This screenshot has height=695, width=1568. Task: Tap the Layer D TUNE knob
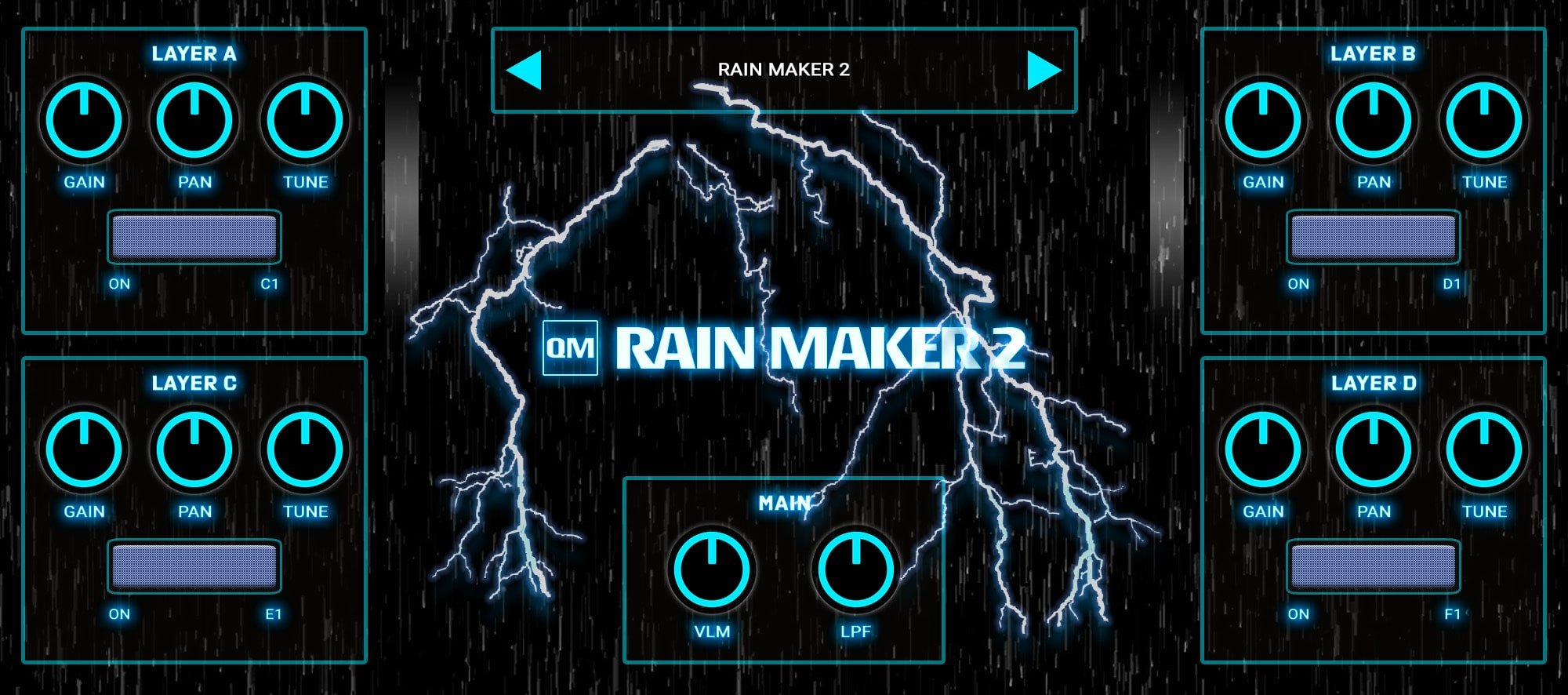(x=1484, y=450)
